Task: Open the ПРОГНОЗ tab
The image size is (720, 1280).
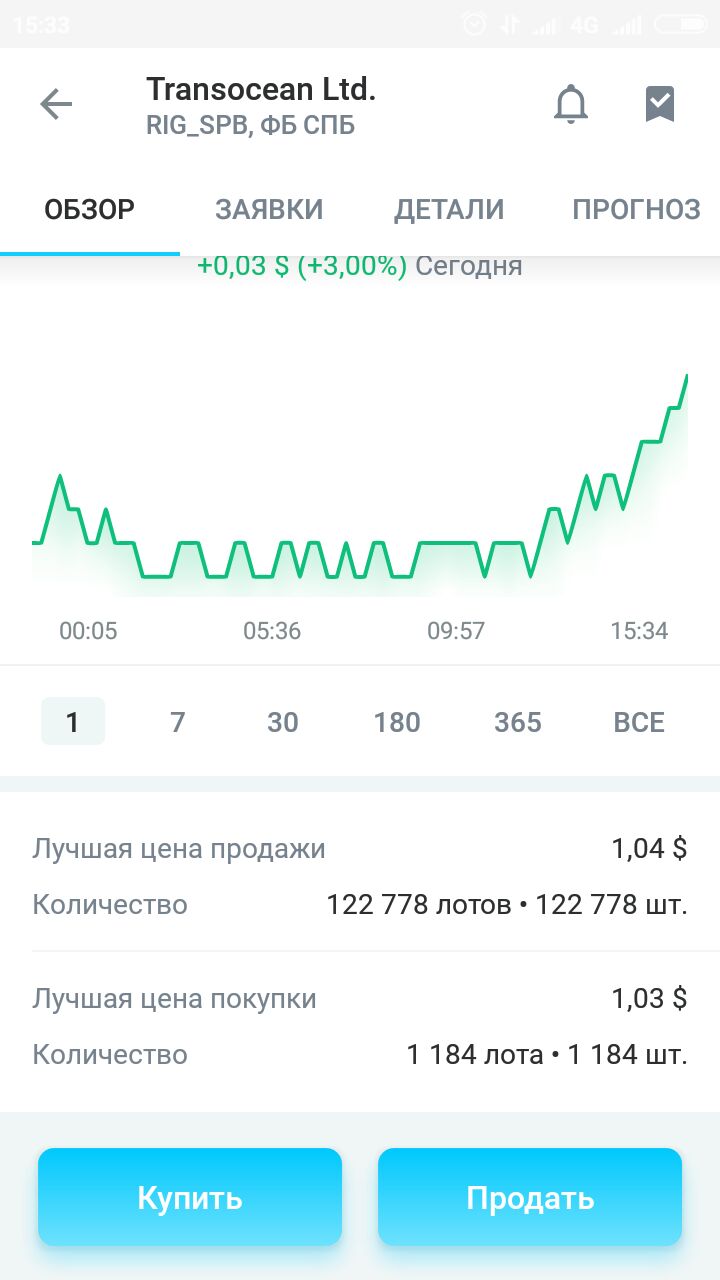Action: (636, 209)
